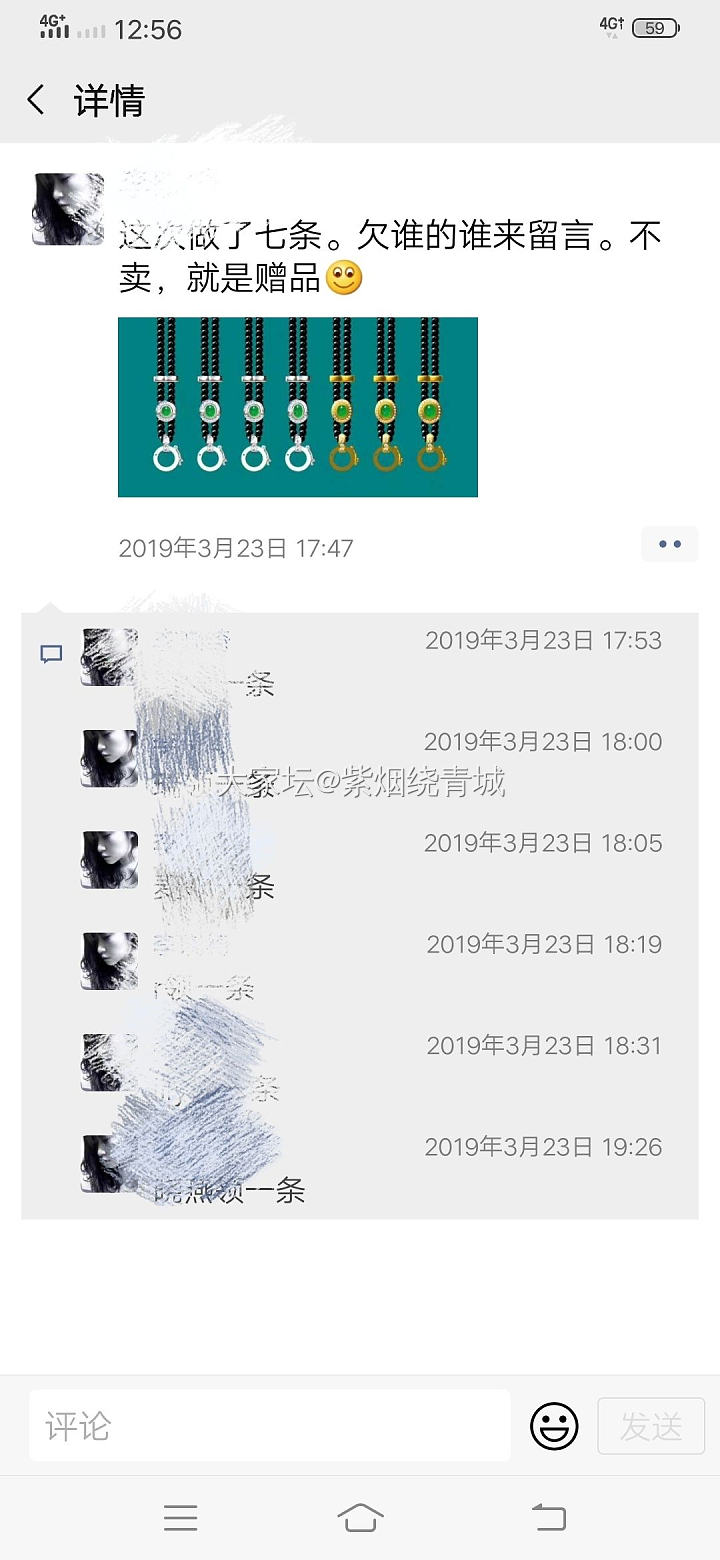Tap the 评论 comment input field

(270, 1425)
